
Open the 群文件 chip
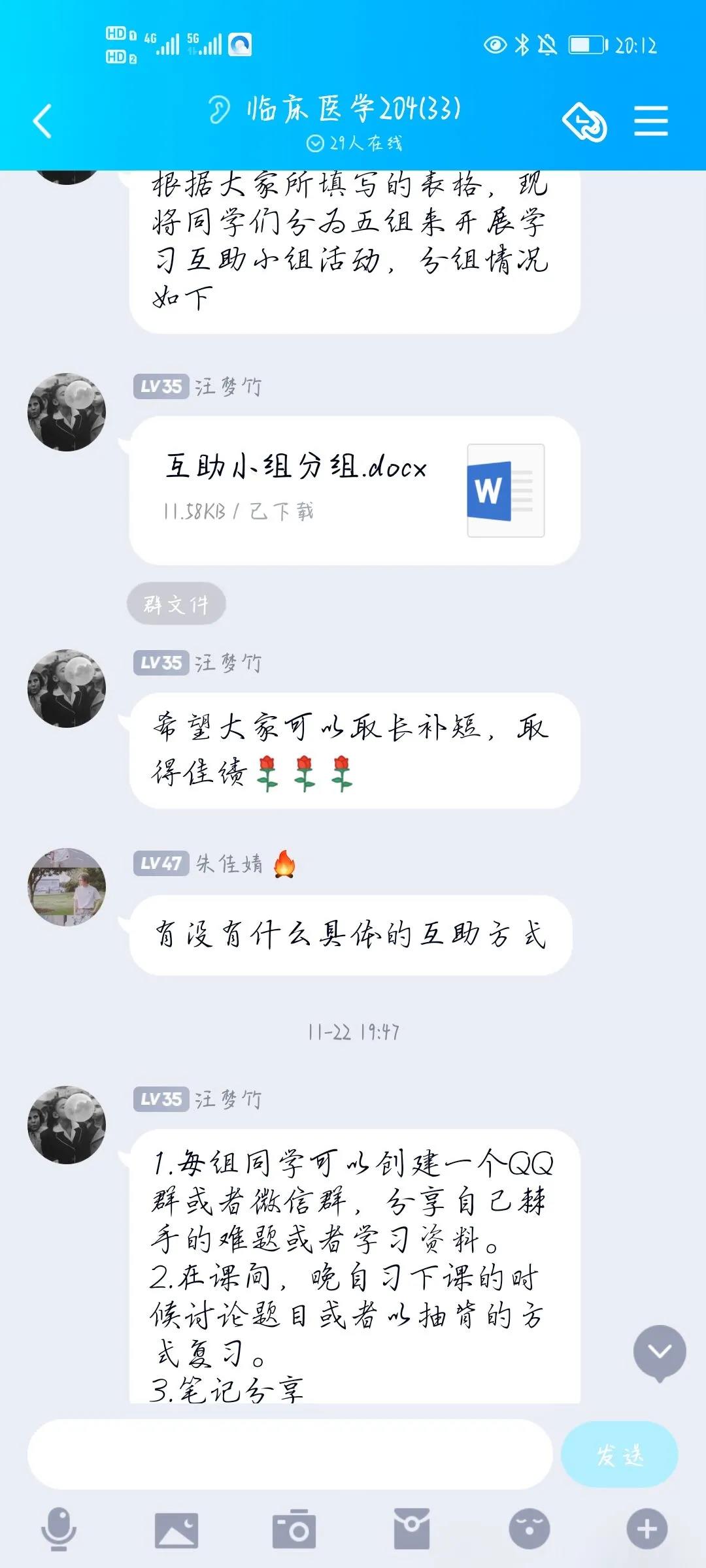[x=176, y=604]
